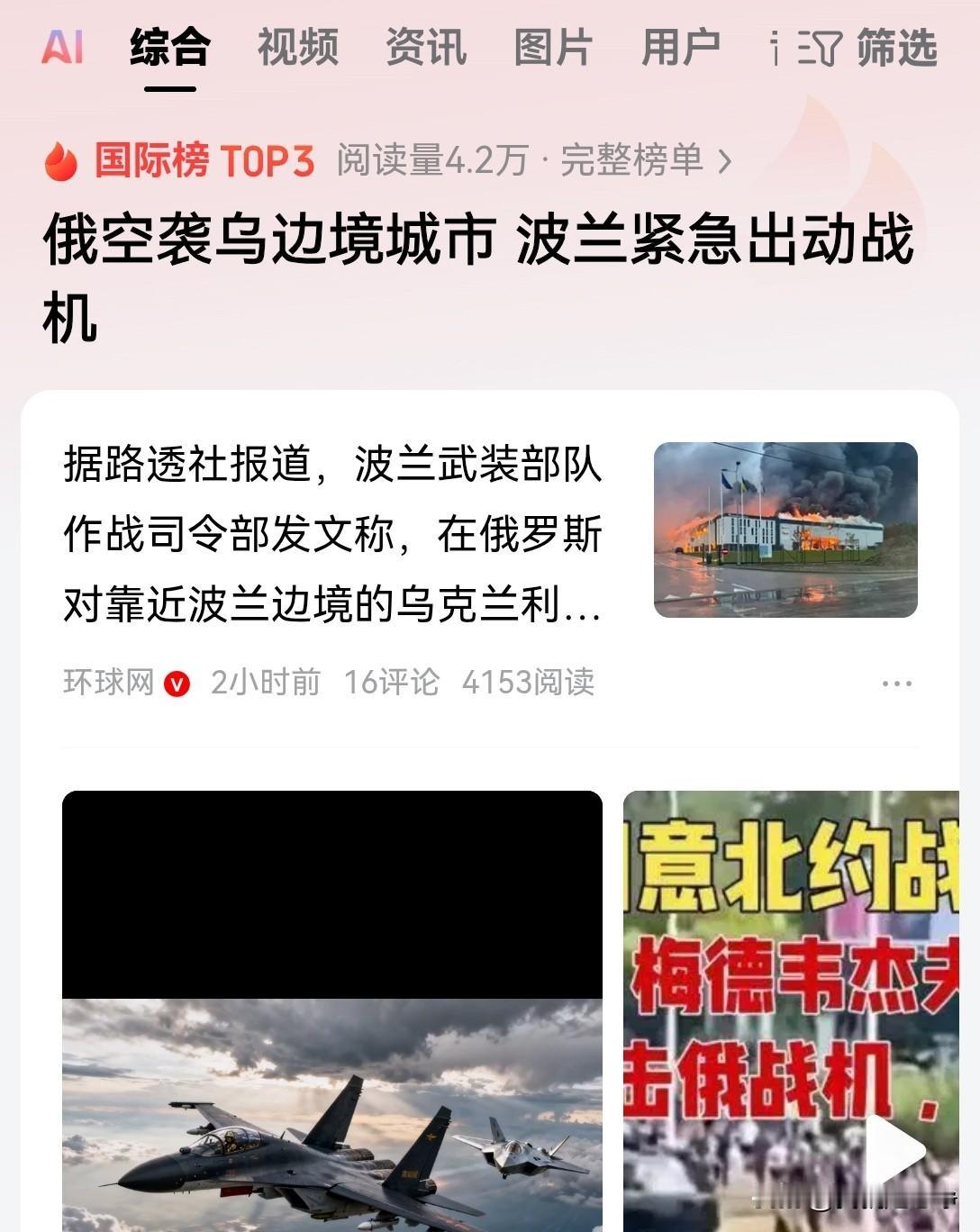980x1232 pixels.
Task: Open more options on the 环球网 post
Action: coord(896,684)
